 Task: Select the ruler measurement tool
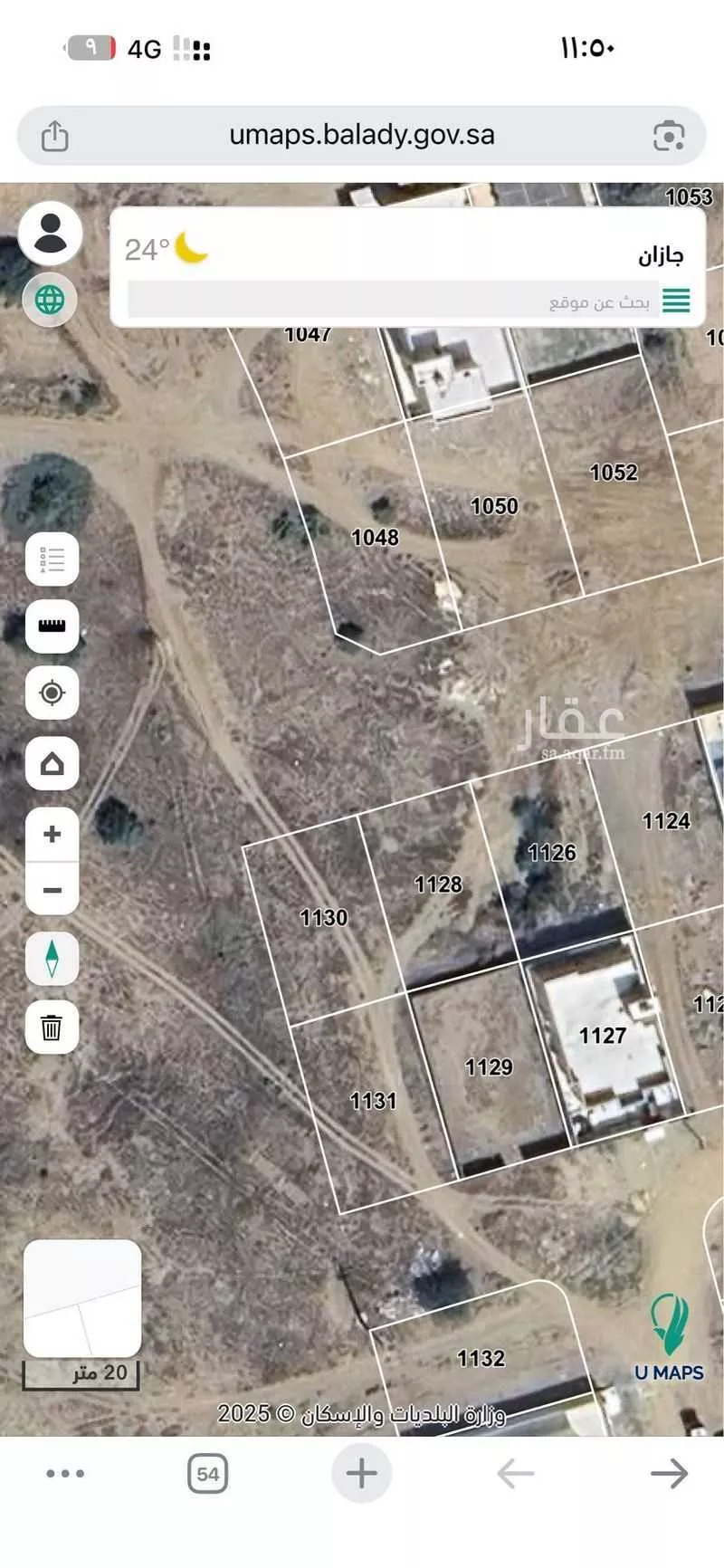pos(52,626)
